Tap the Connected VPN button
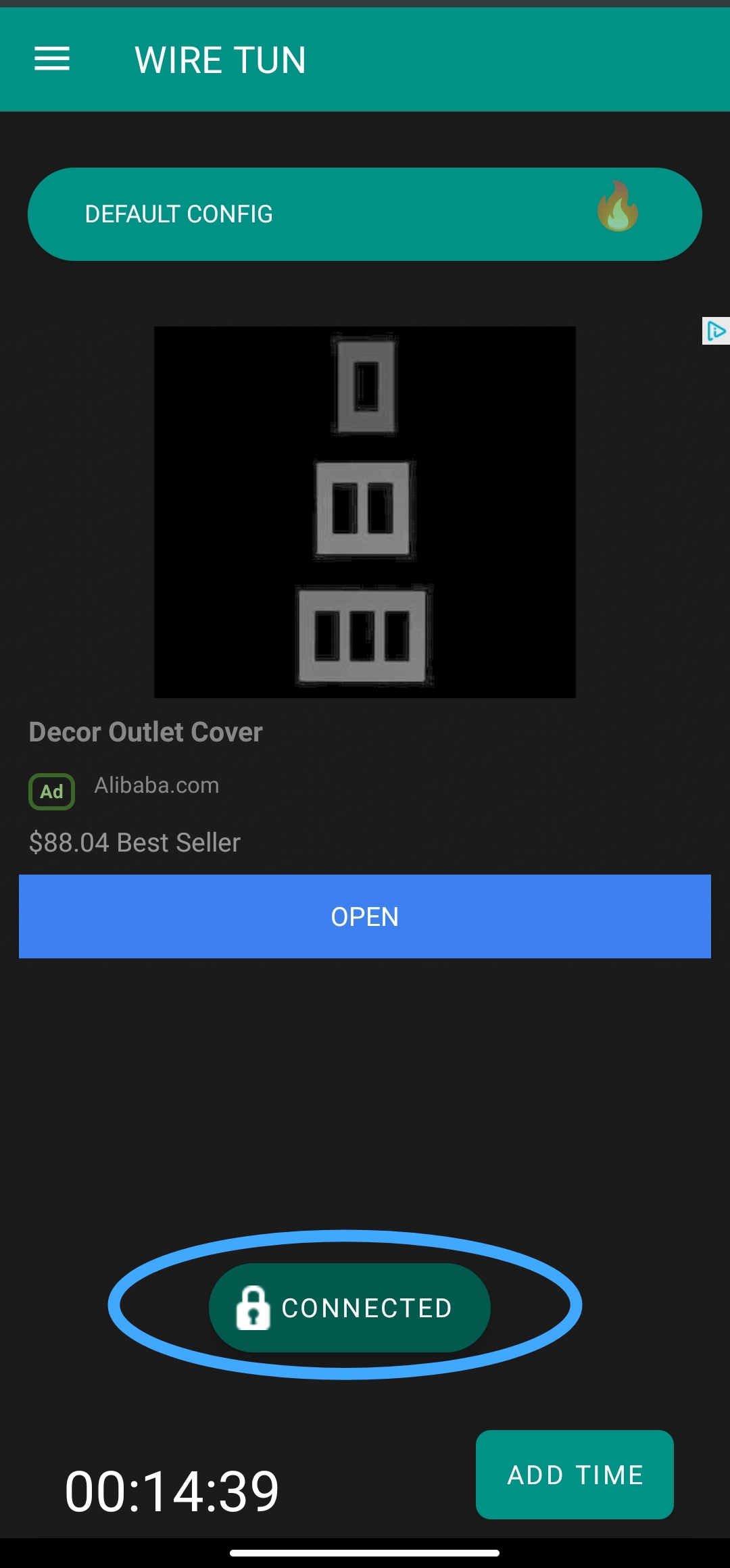 tap(349, 1307)
